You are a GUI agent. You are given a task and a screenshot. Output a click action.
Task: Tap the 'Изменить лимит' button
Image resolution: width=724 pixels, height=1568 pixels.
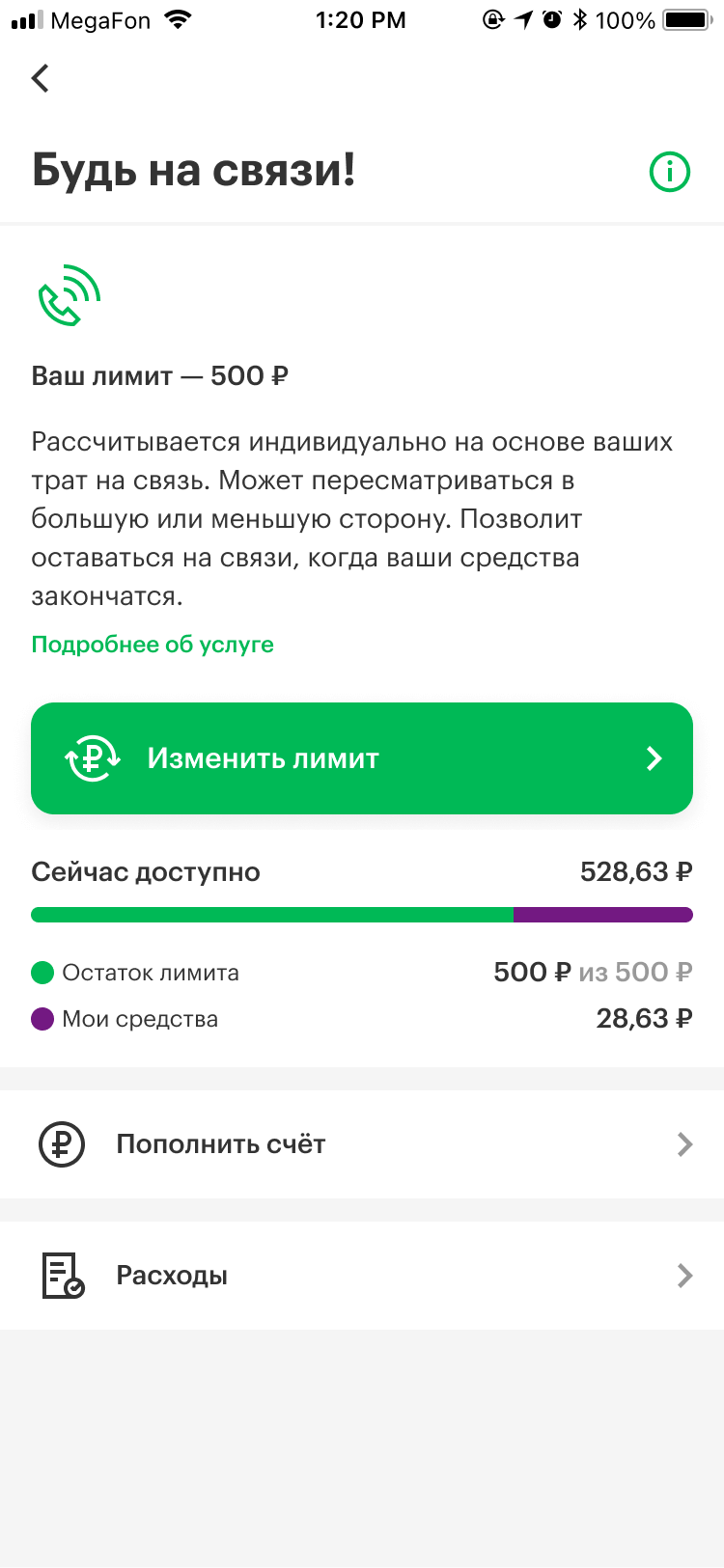pyautogui.click(x=362, y=758)
